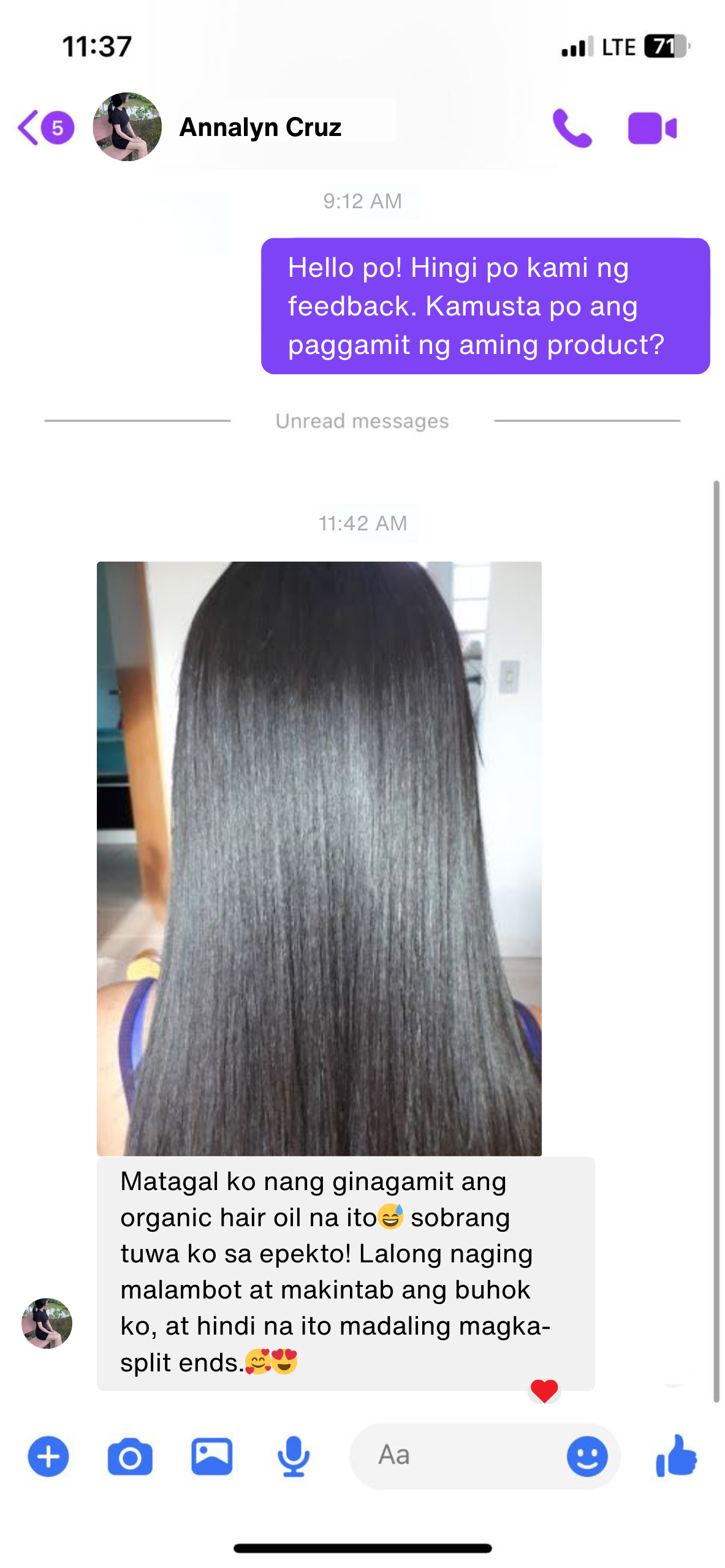Open the emoji picker in the message field
Image resolution: width=725 pixels, height=1568 pixels.
pyautogui.click(x=586, y=1456)
